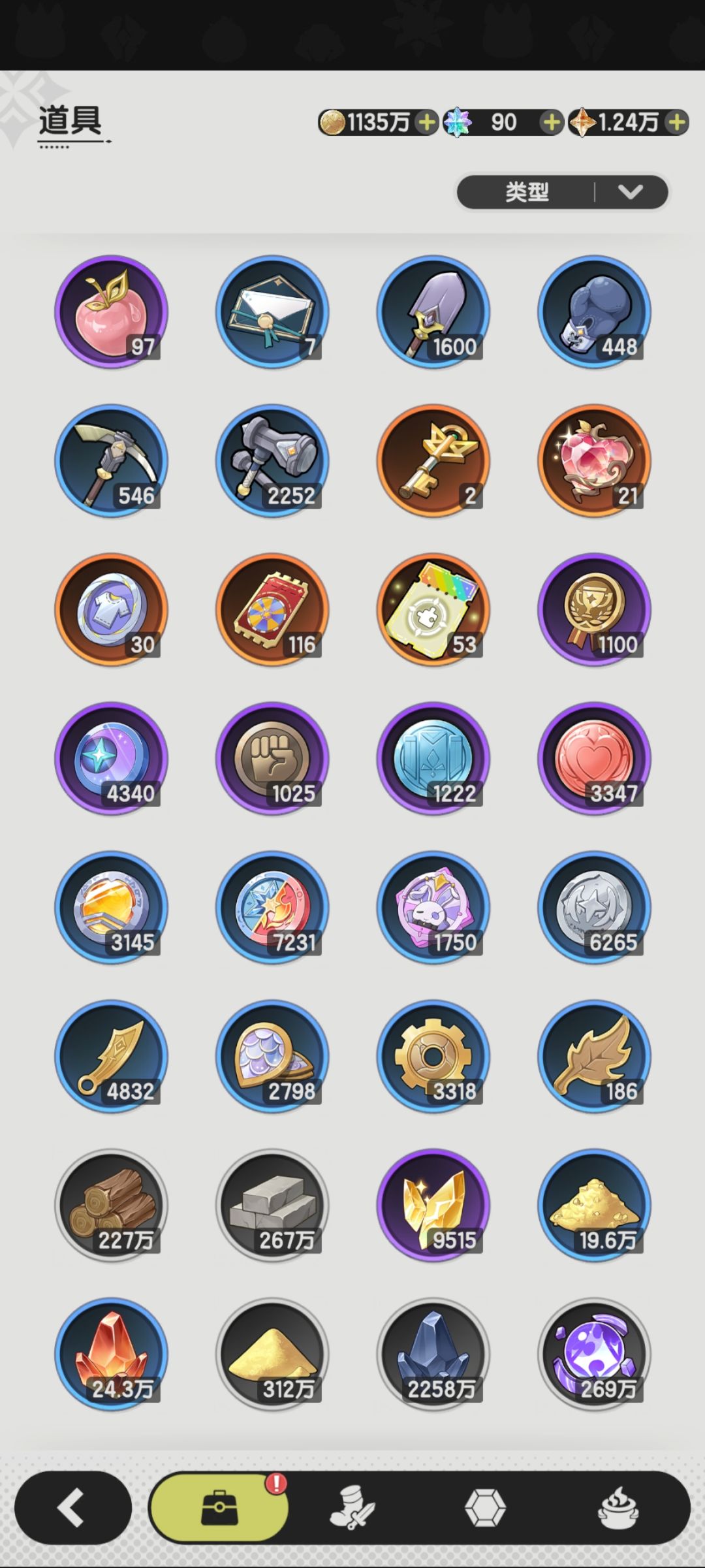Open the purple orb item with 269万
This screenshot has height=1568, width=705.
click(595, 1354)
